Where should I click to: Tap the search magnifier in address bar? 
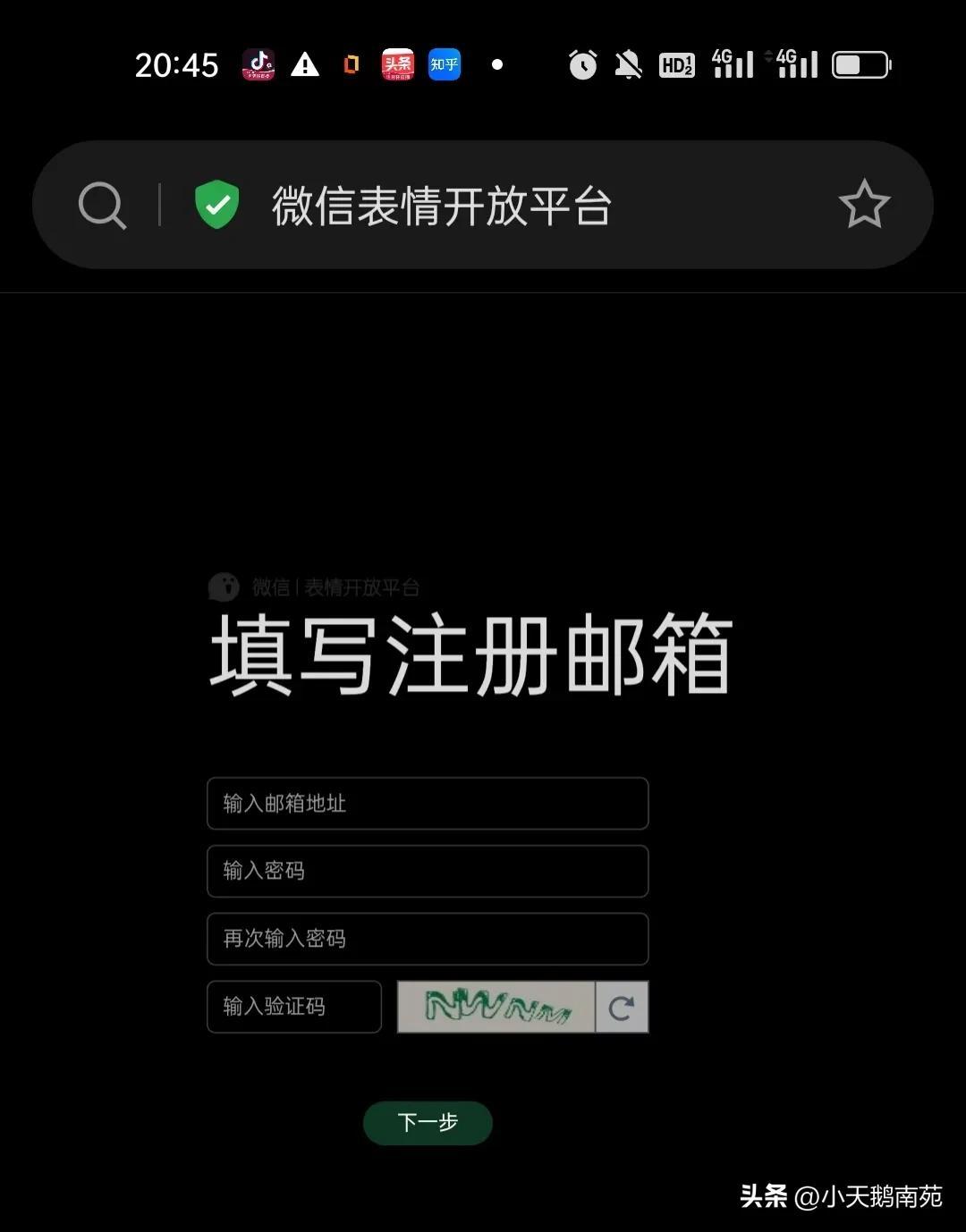102,206
